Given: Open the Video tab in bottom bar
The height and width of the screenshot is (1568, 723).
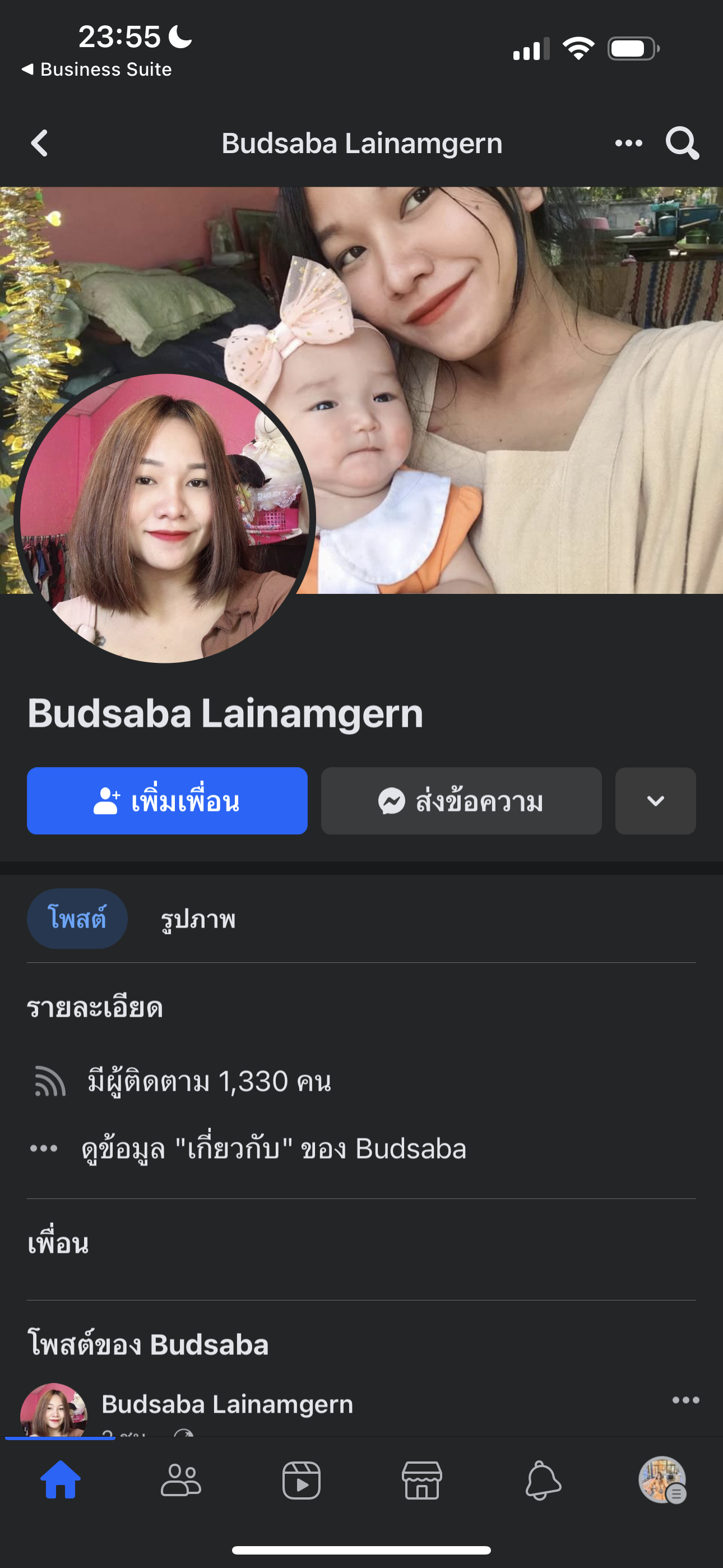Looking at the screenshot, I should [x=302, y=1481].
